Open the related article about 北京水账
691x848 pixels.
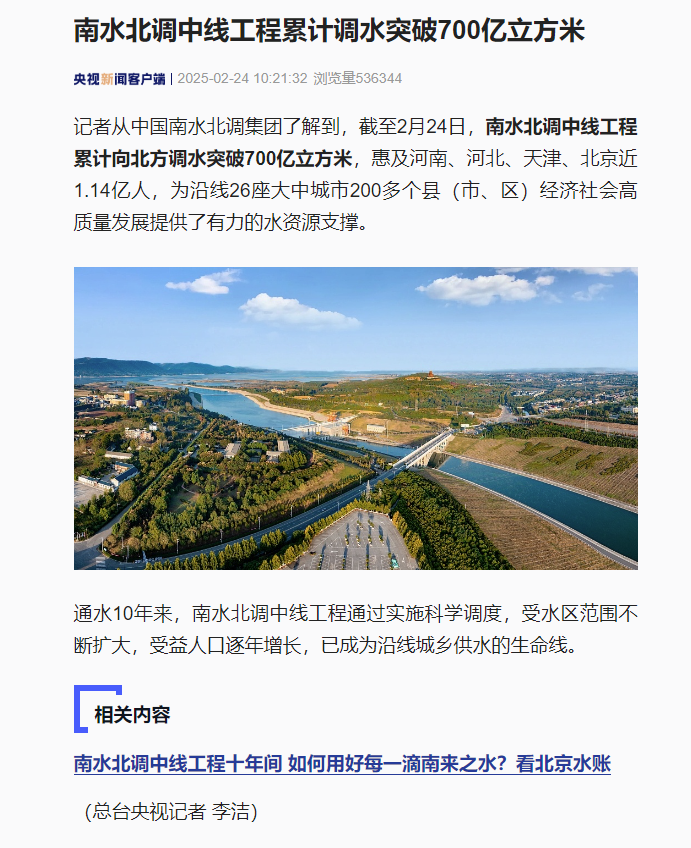point(342,764)
